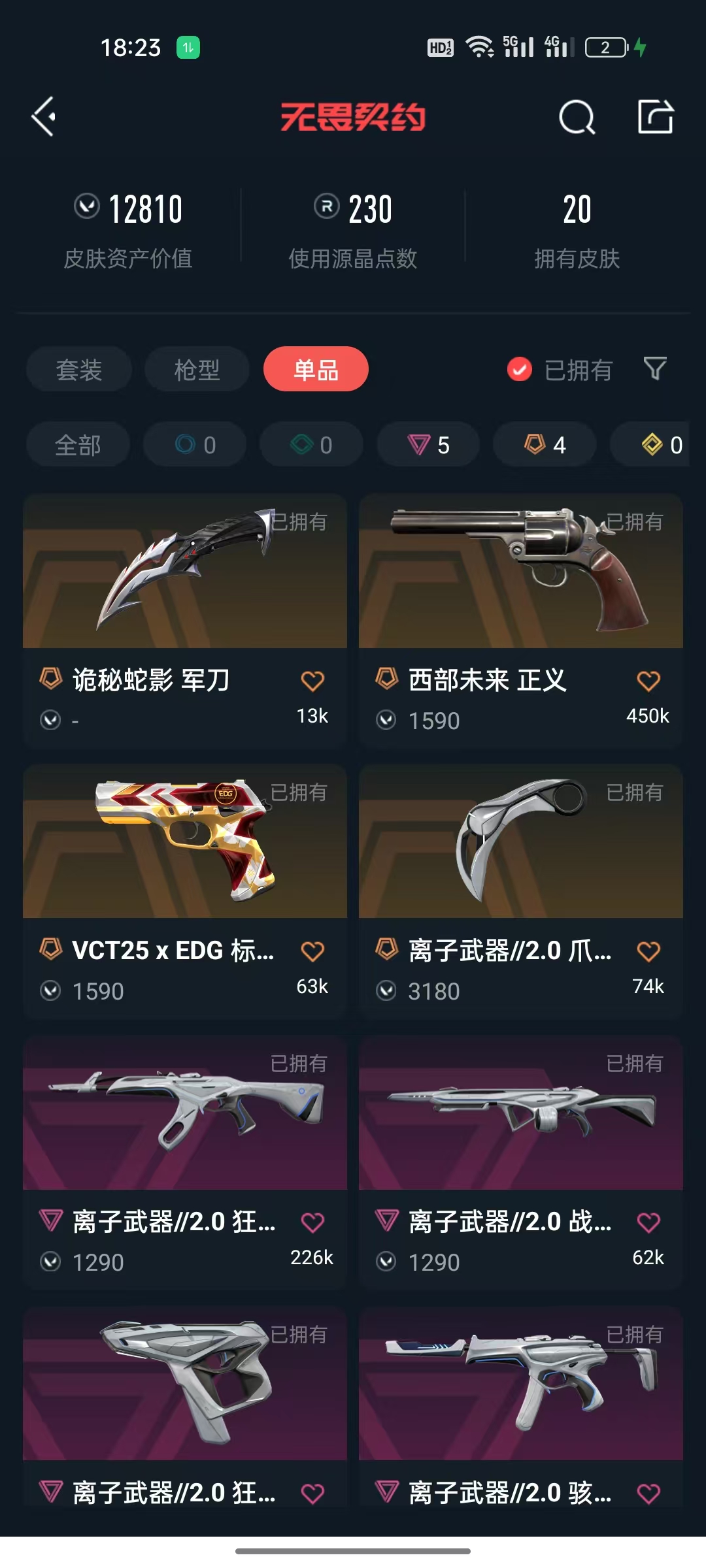Image resolution: width=706 pixels, height=1568 pixels.
Task: Filter by the purple tier chip showing 5
Action: [429, 444]
